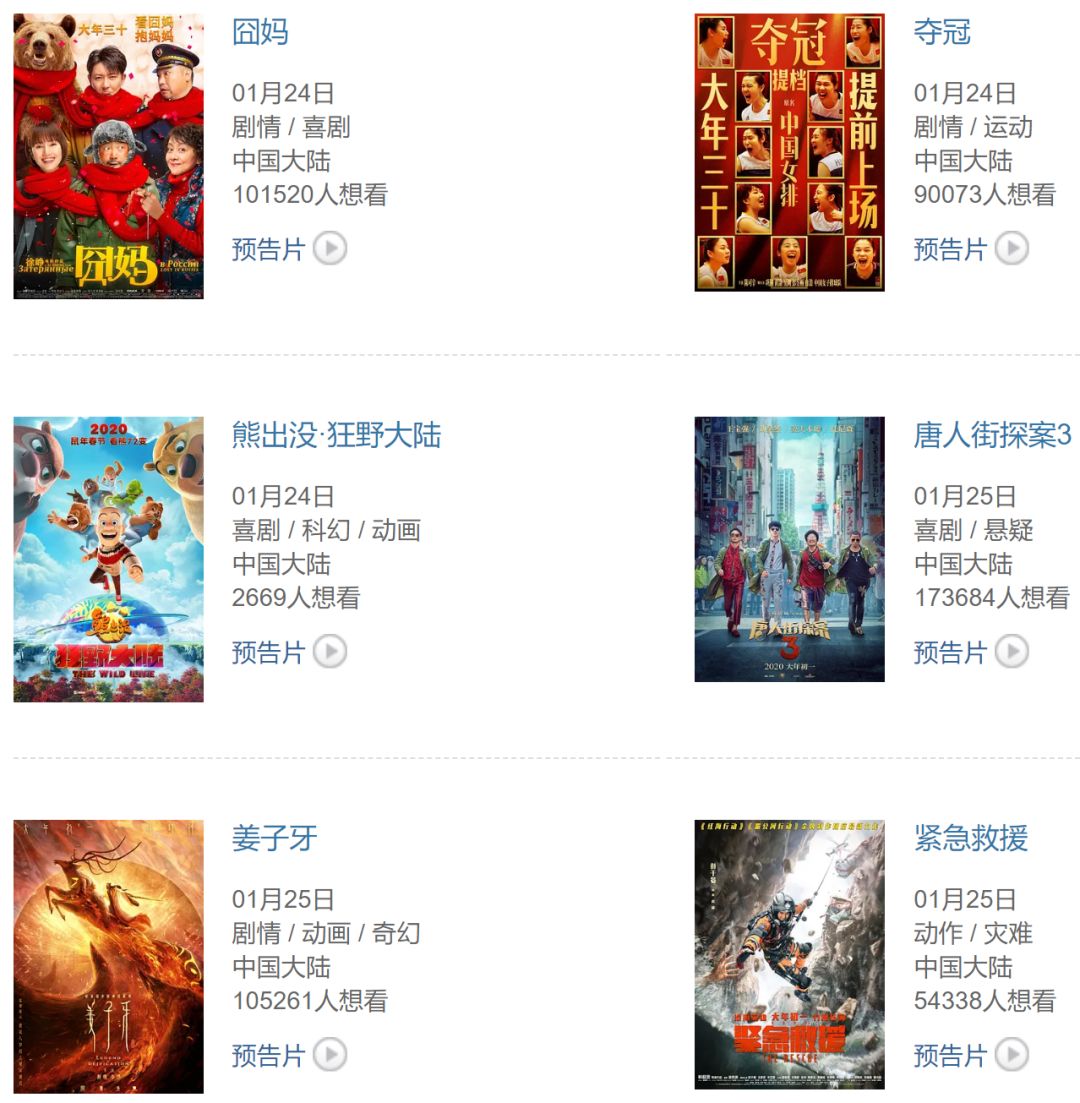
Task: Open the 姜子牙 movie poster
Action: tap(108, 956)
